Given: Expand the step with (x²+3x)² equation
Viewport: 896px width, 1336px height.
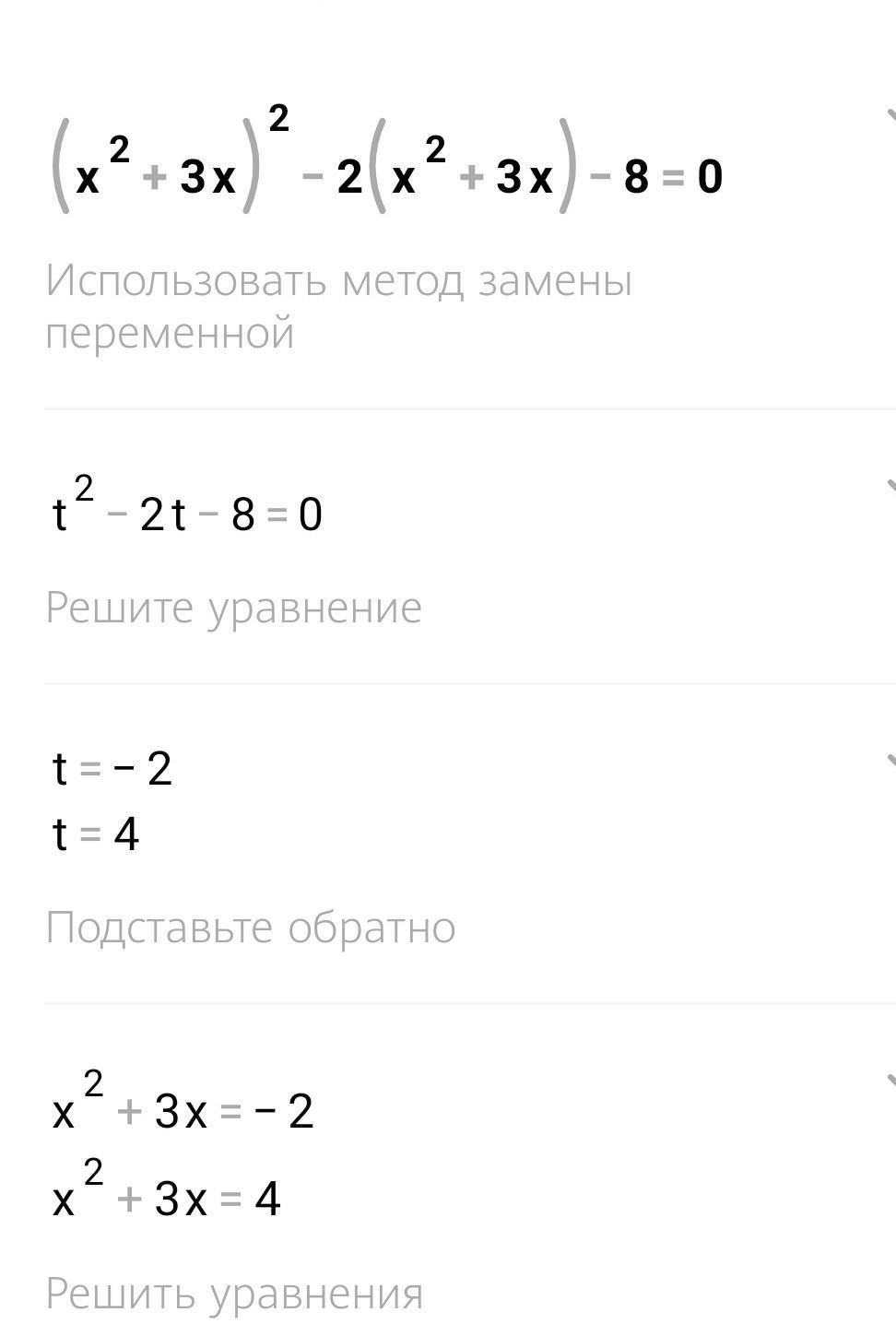Looking at the screenshot, I should [x=890, y=117].
